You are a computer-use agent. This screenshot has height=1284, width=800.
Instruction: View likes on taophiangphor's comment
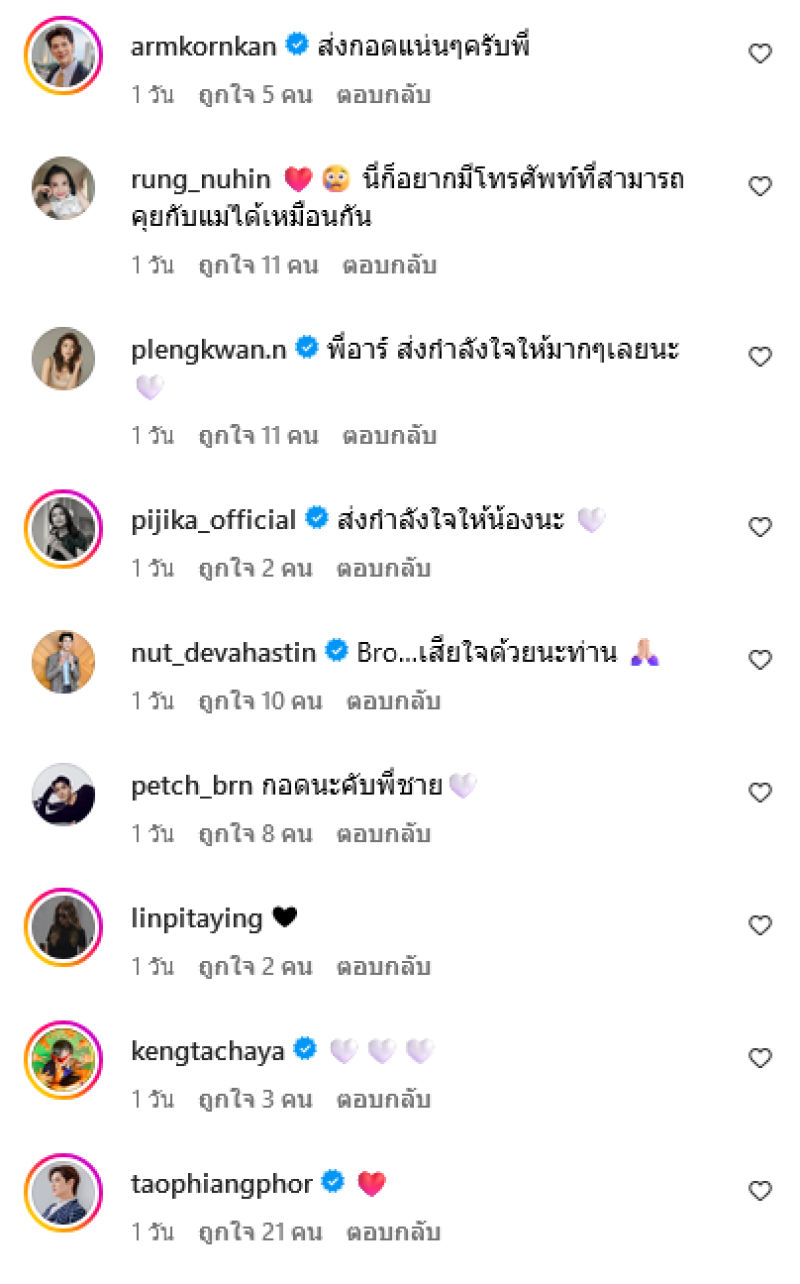click(x=259, y=1232)
